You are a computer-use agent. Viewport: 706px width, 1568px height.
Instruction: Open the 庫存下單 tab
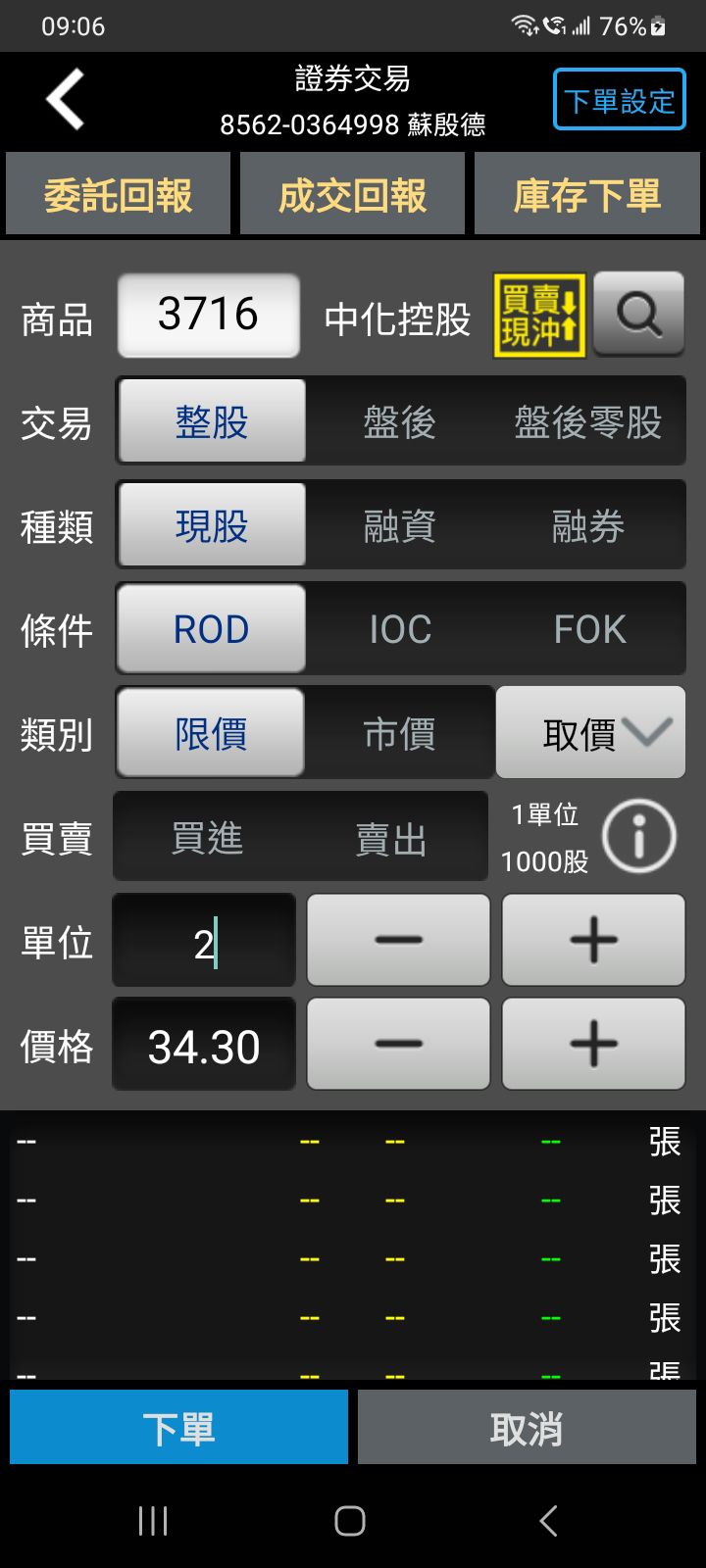coord(587,194)
